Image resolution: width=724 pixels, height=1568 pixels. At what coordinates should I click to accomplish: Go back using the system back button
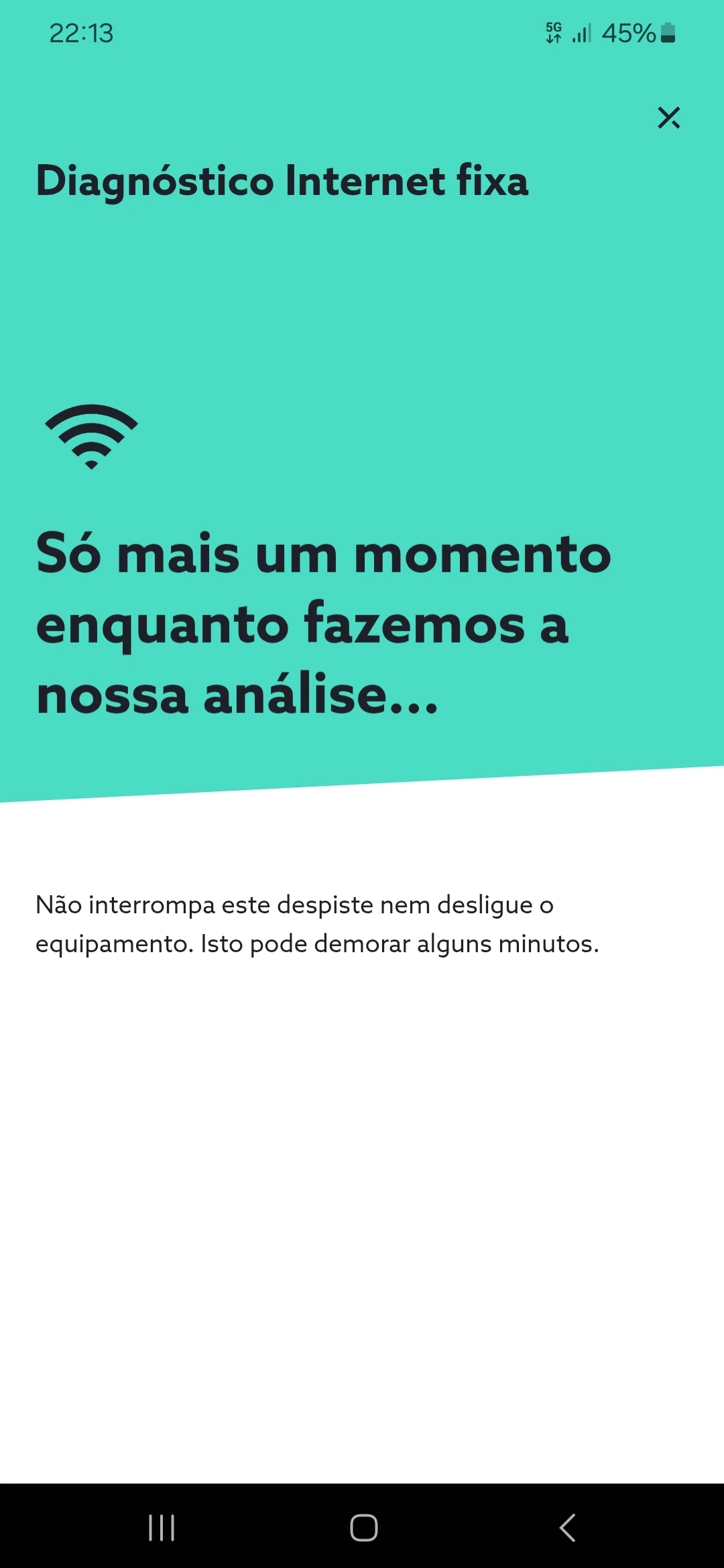click(x=567, y=1528)
